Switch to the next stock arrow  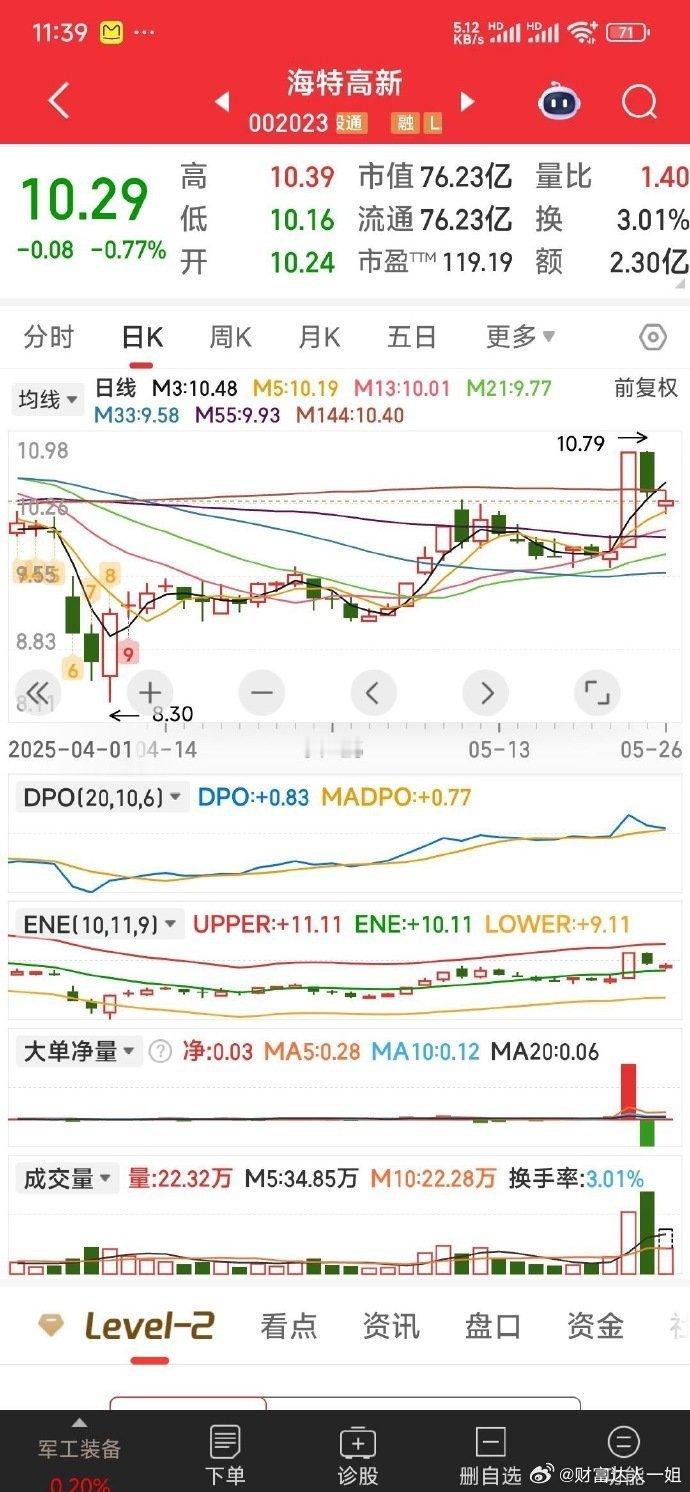tap(466, 101)
